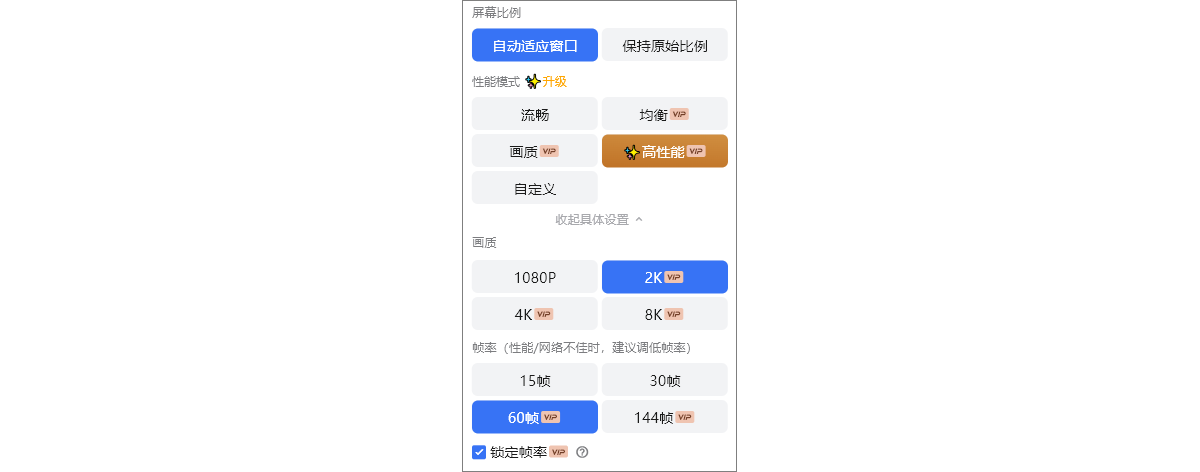1200x472 pixels.
Task: Select 自动适应窗口 screen ratio
Action: (534, 45)
